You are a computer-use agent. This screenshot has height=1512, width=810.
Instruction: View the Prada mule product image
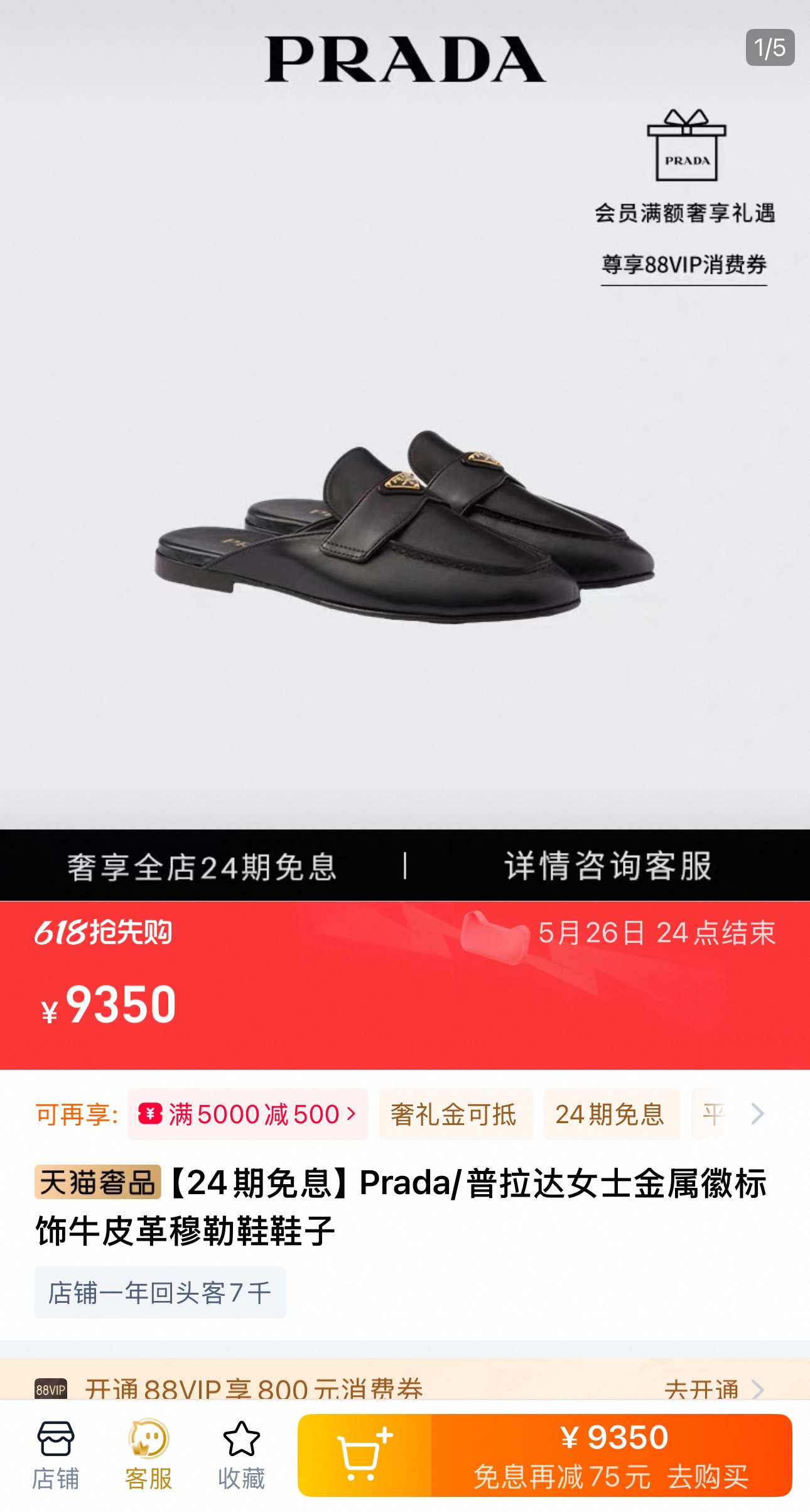[x=405, y=528]
